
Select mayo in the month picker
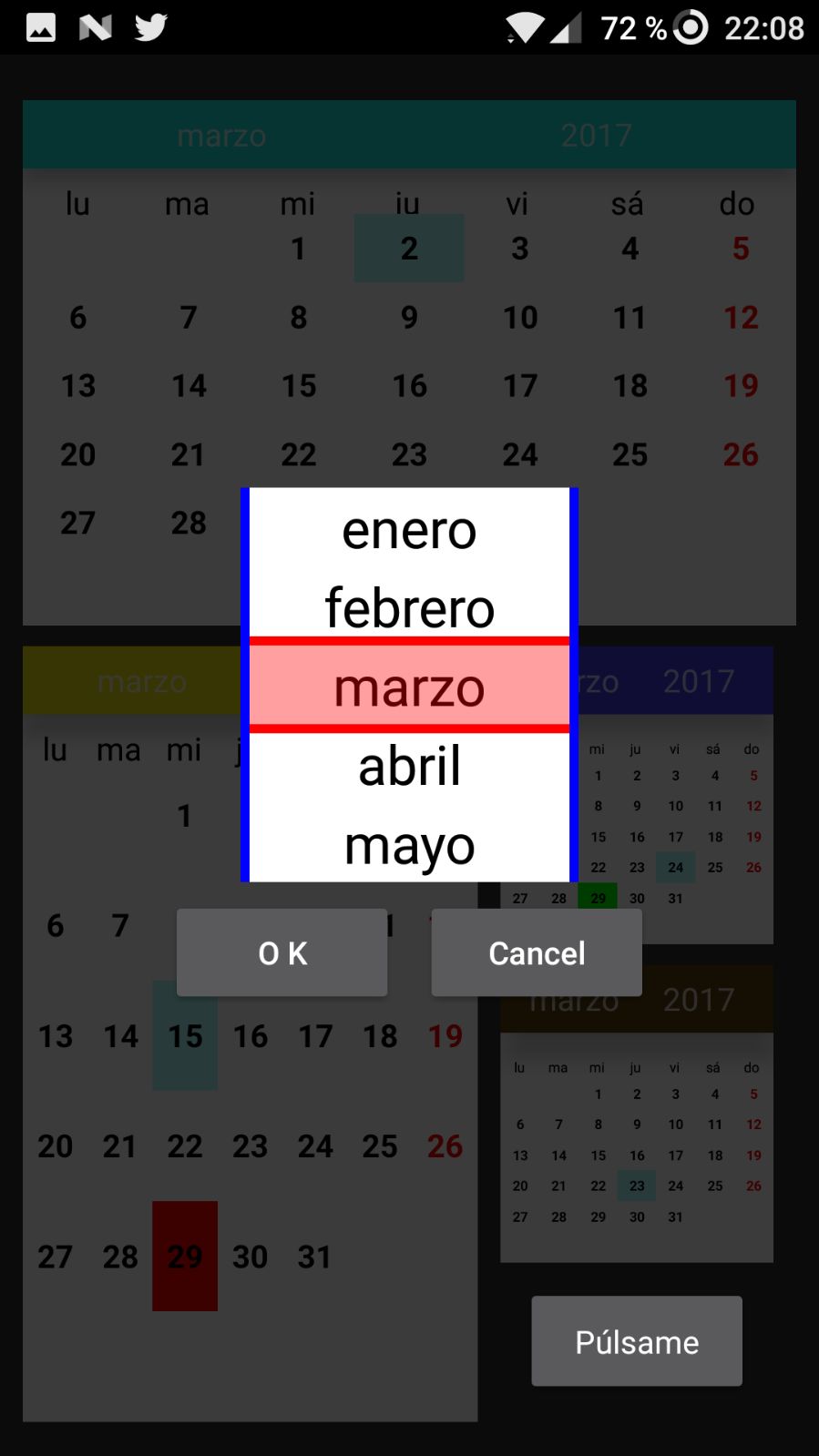(409, 845)
